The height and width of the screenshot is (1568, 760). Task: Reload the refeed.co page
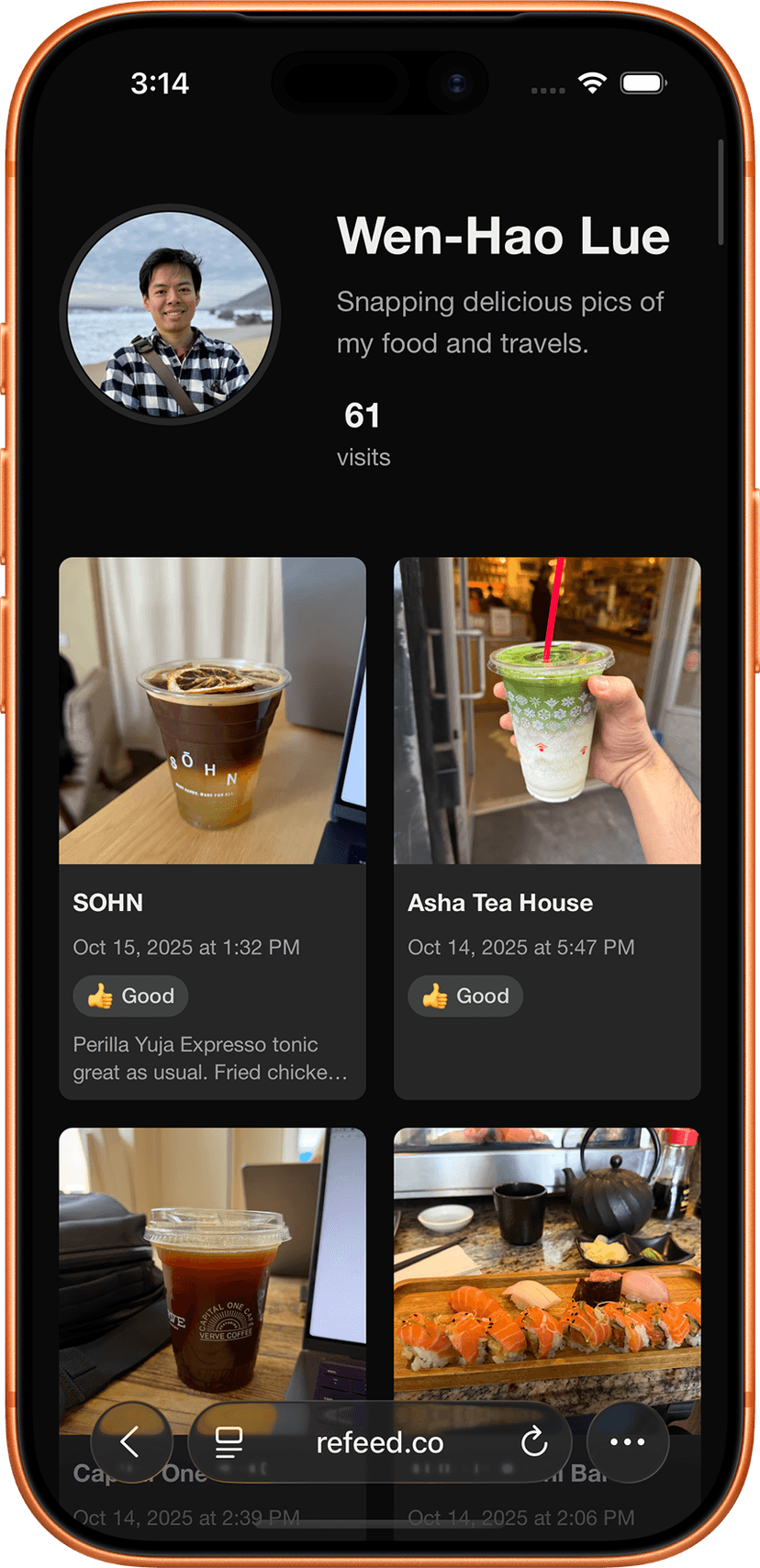(534, 1442)
